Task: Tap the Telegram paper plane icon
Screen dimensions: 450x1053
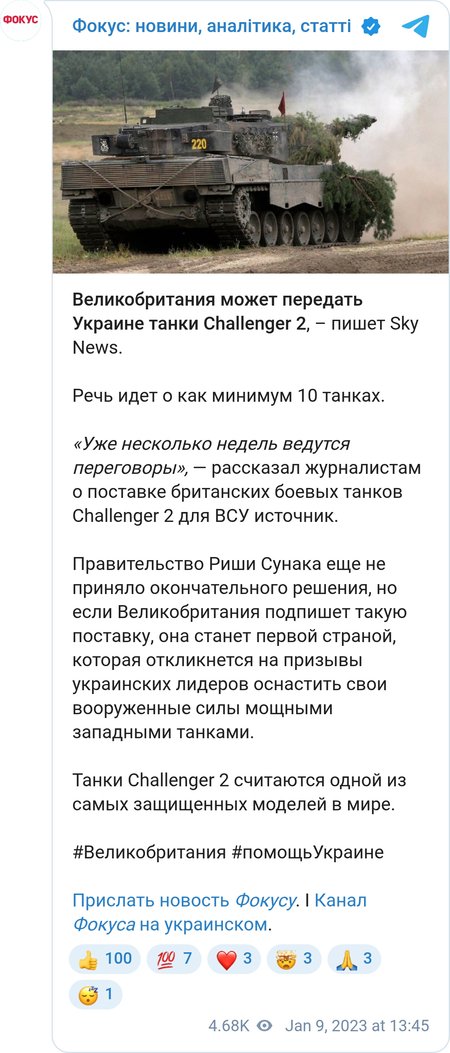Action: (415, 26)
